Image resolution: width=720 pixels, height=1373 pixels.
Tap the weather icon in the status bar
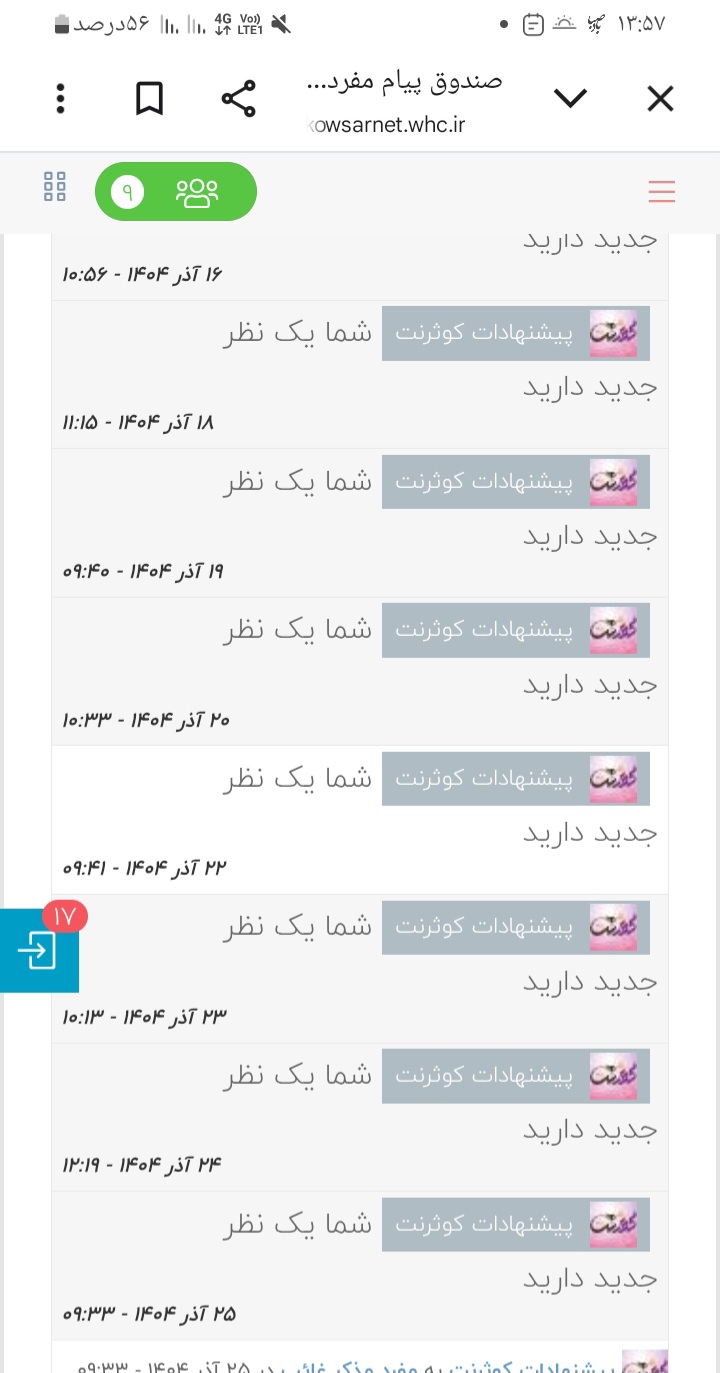565,22
